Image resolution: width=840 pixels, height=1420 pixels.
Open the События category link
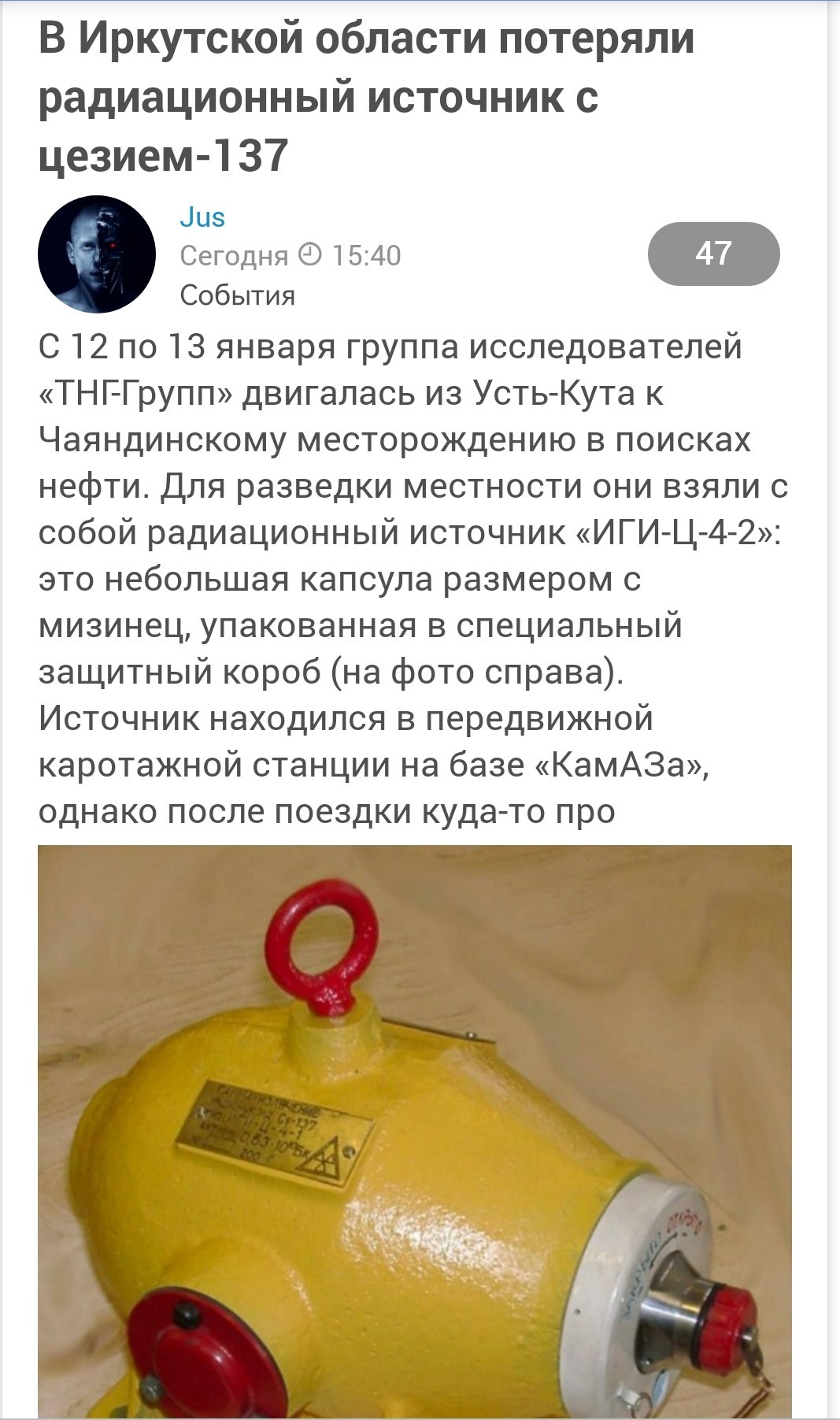tap(237, 295)
